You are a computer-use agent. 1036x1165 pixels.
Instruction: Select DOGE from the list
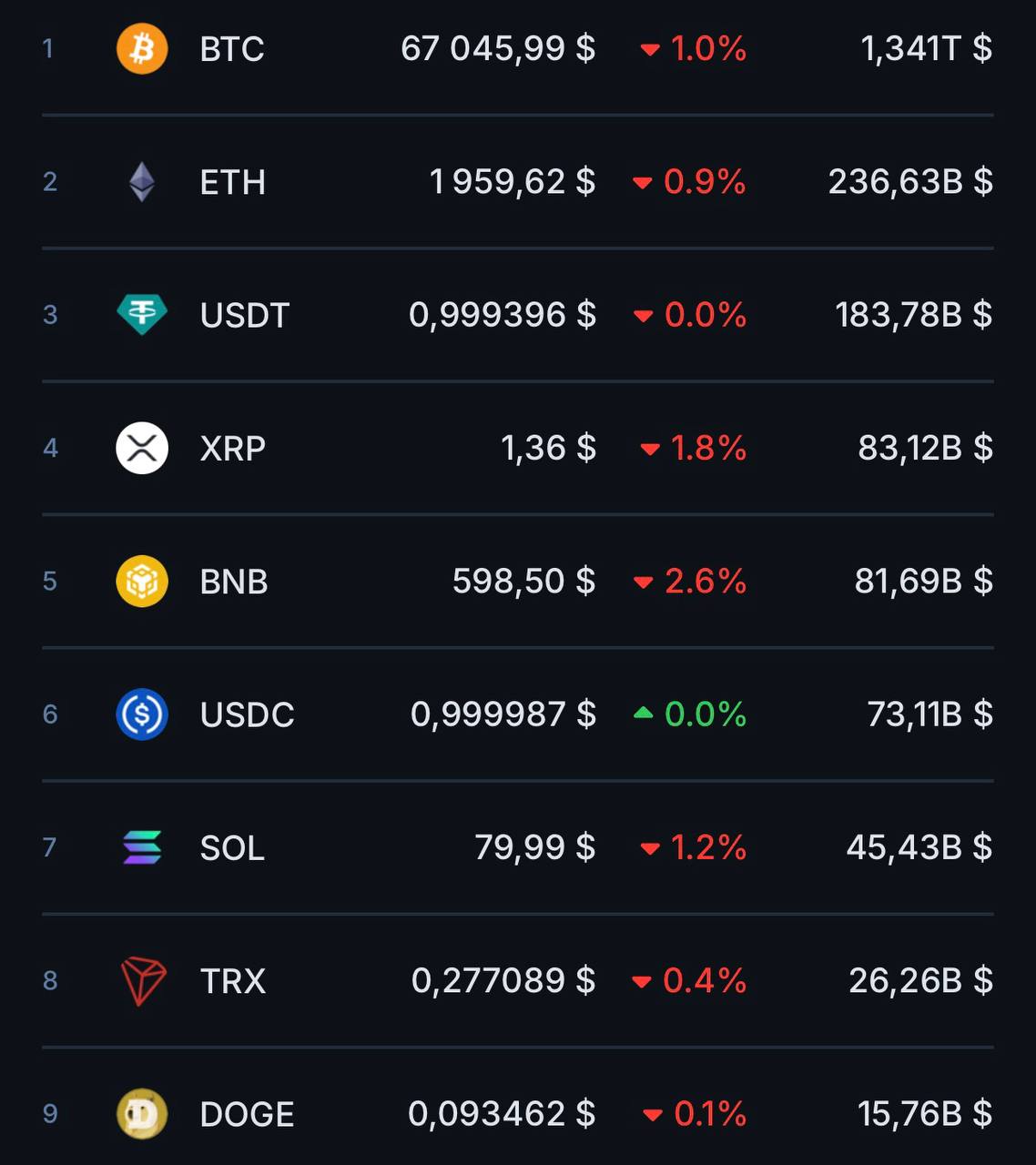pyautogui.click(x=247, y=1114)
